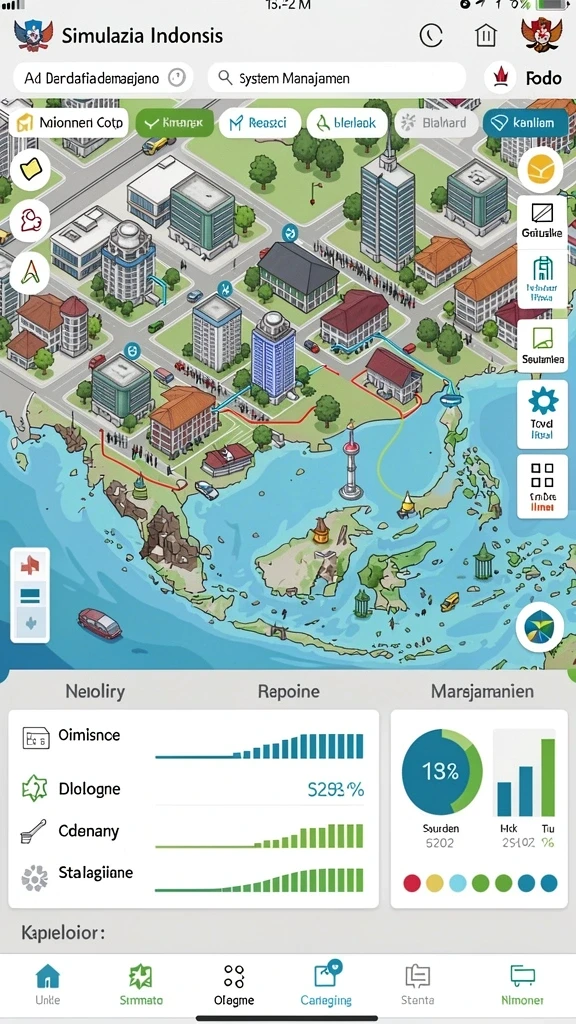This screenshot has height=1024, width=576.
Task: Open the clock history icon in the header
Action: point(431,36)
